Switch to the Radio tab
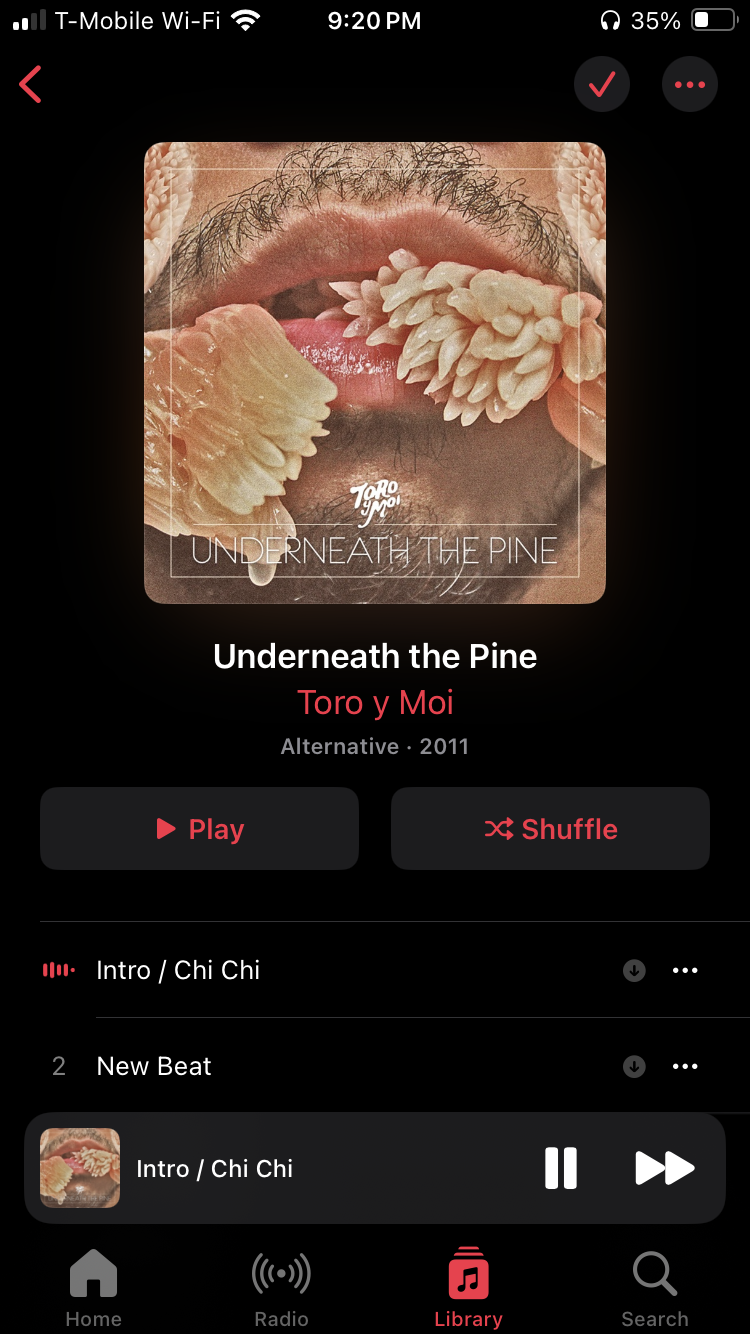This screenshot has height=1334, width=750. pos(281,1289)
